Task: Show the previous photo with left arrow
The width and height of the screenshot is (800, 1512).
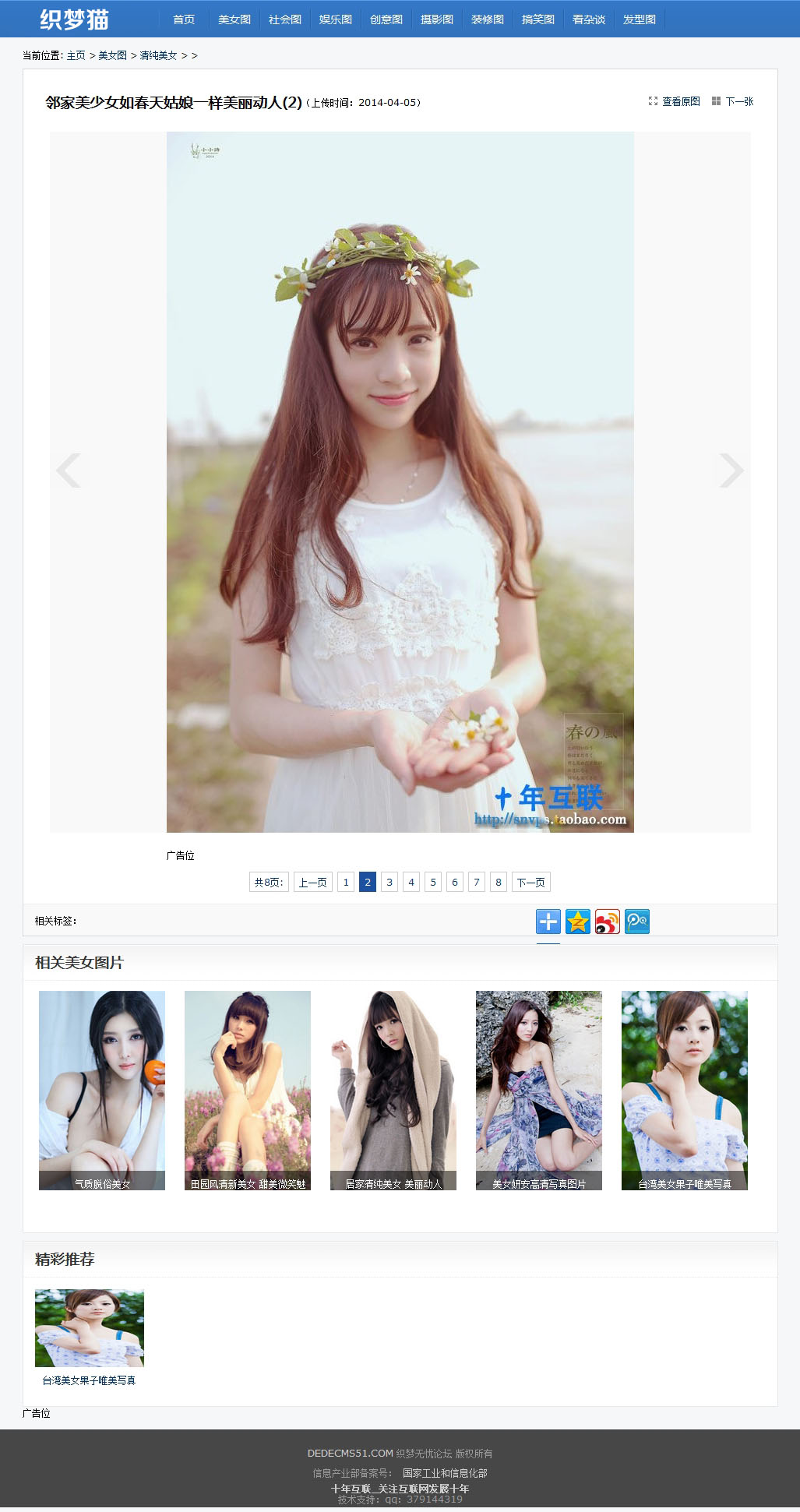Action: pyautogui.click(x=69, y=470)
